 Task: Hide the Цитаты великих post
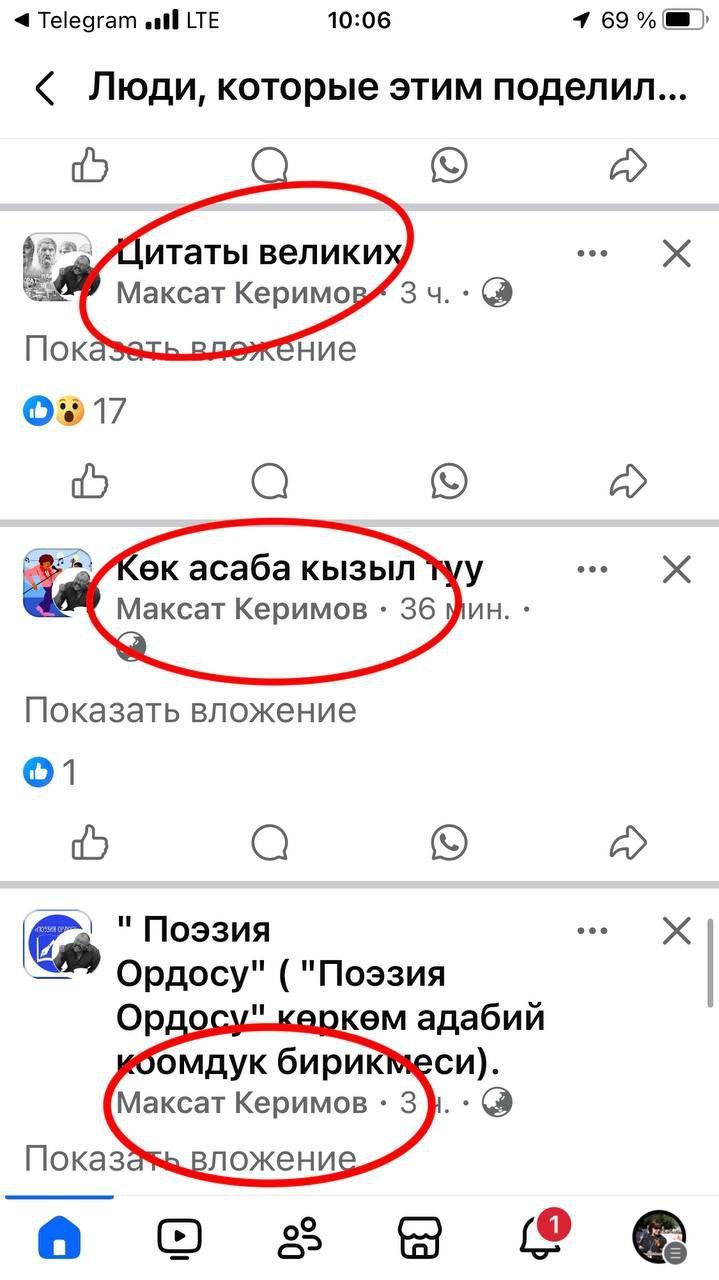pos(677,254)
